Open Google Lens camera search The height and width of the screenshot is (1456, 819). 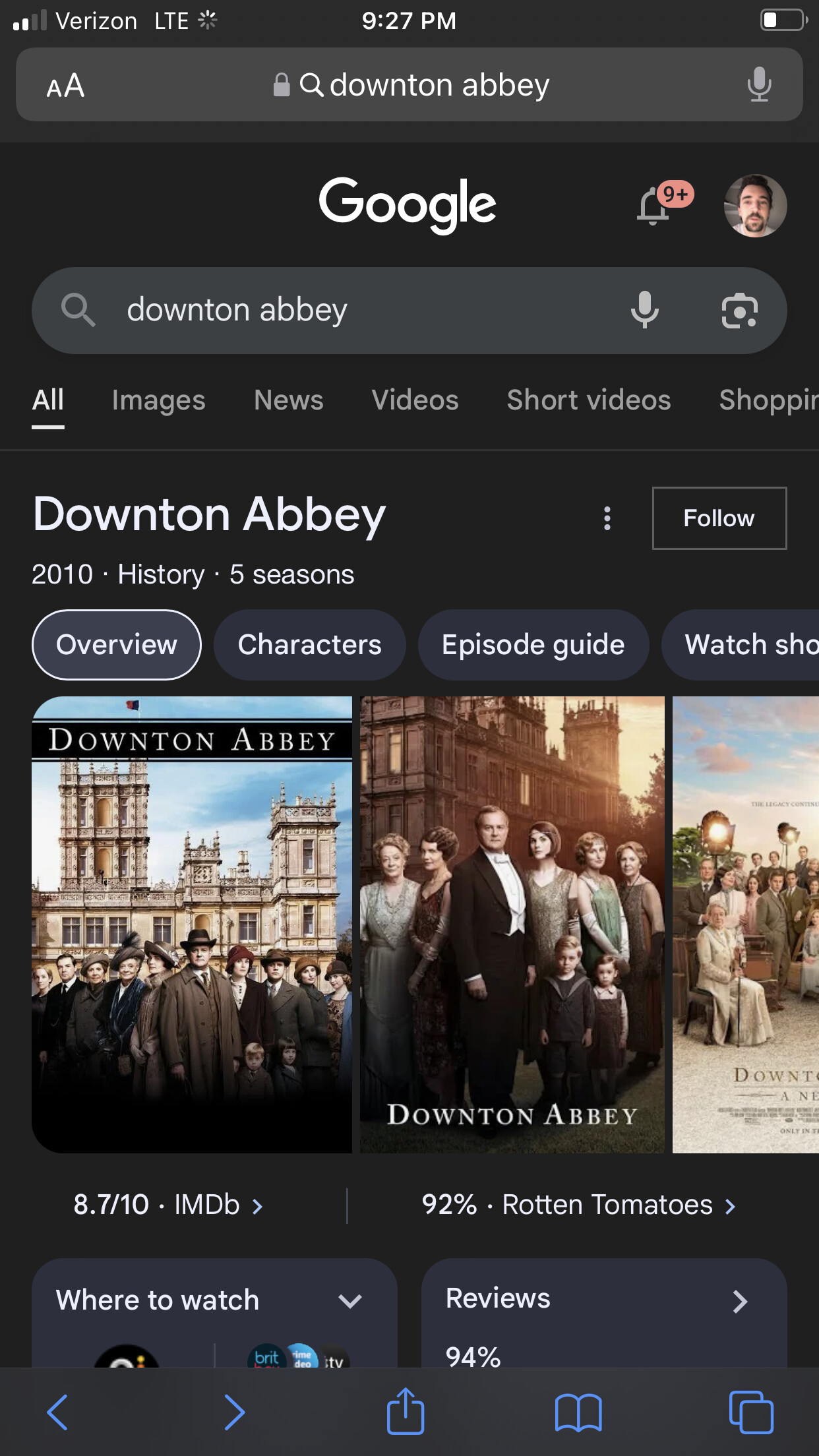click(739, 311)
